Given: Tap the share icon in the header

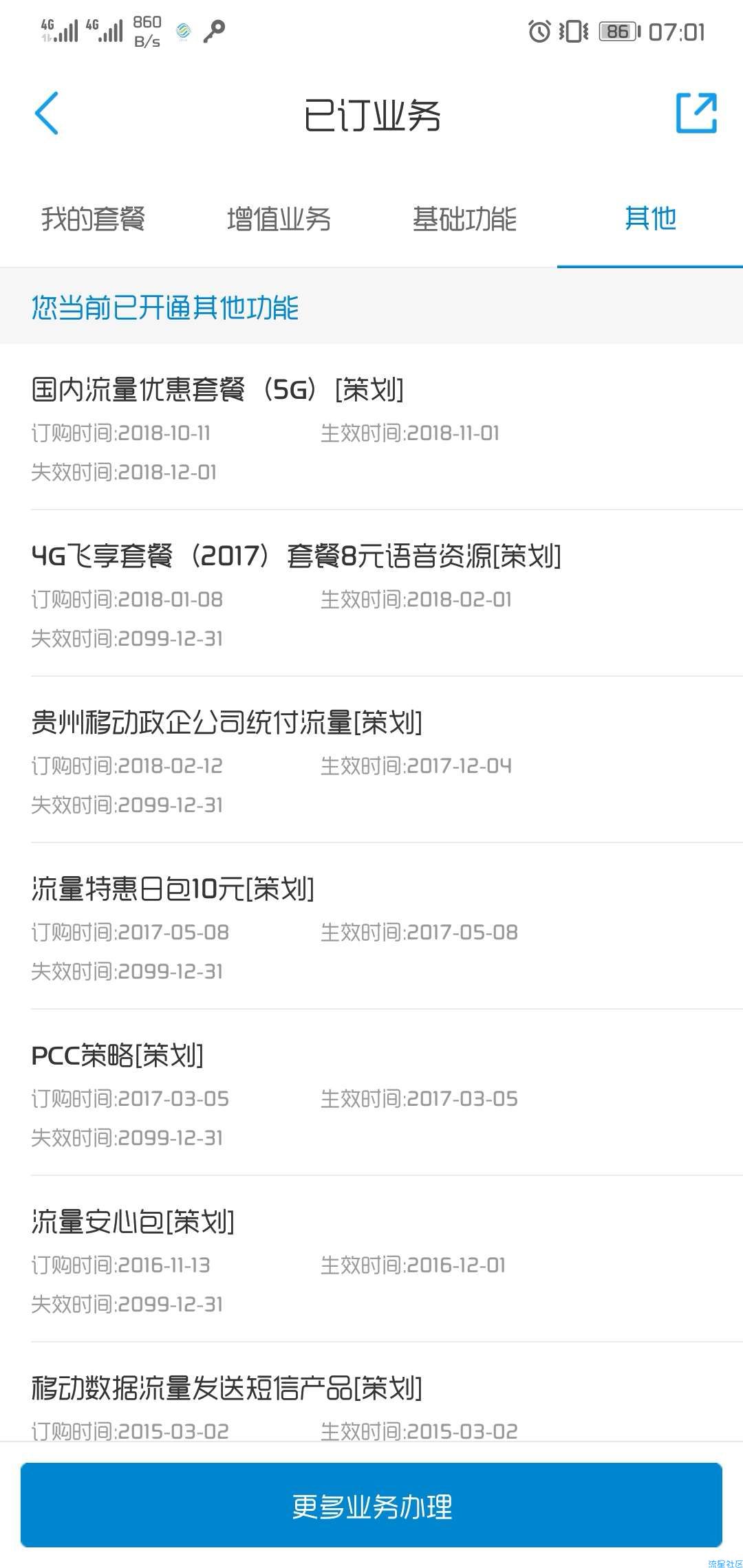Looking at the screenshot, I should pos(696,113).
